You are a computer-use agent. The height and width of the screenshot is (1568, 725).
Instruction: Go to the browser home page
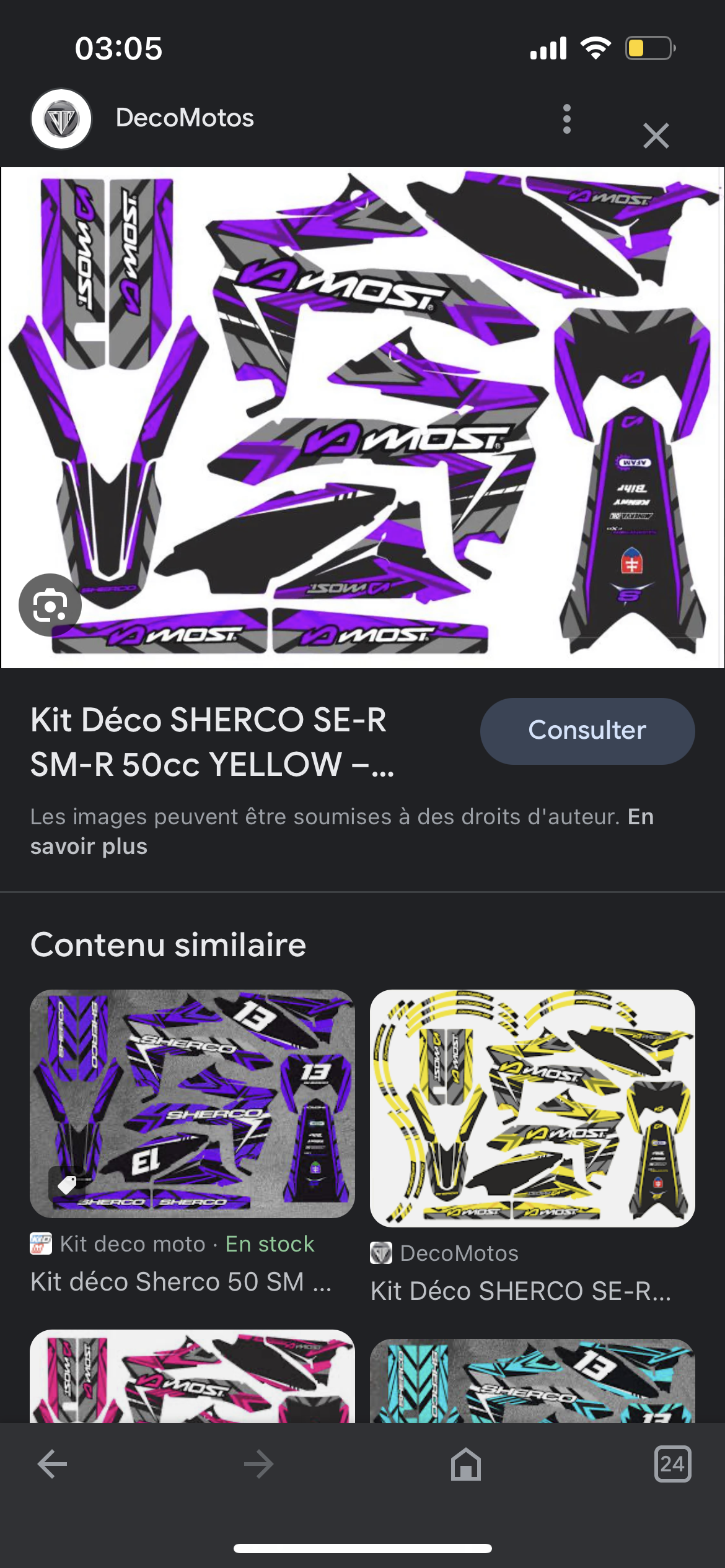tap(465, 1464)
